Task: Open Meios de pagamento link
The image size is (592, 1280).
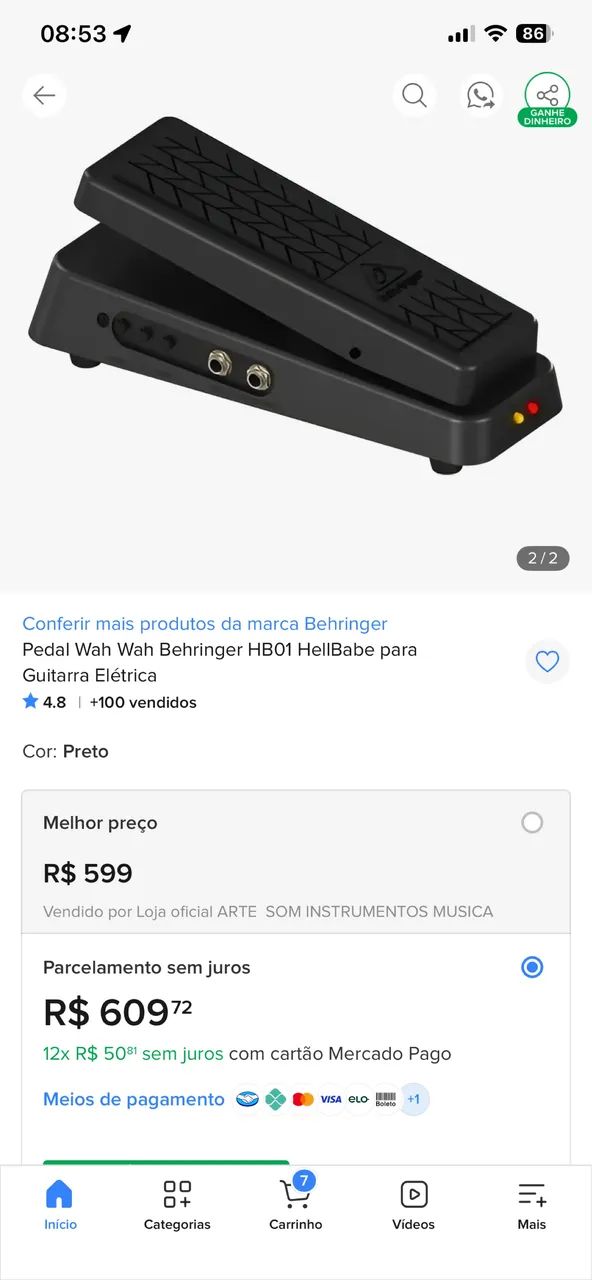Action: coord(134,1099)
